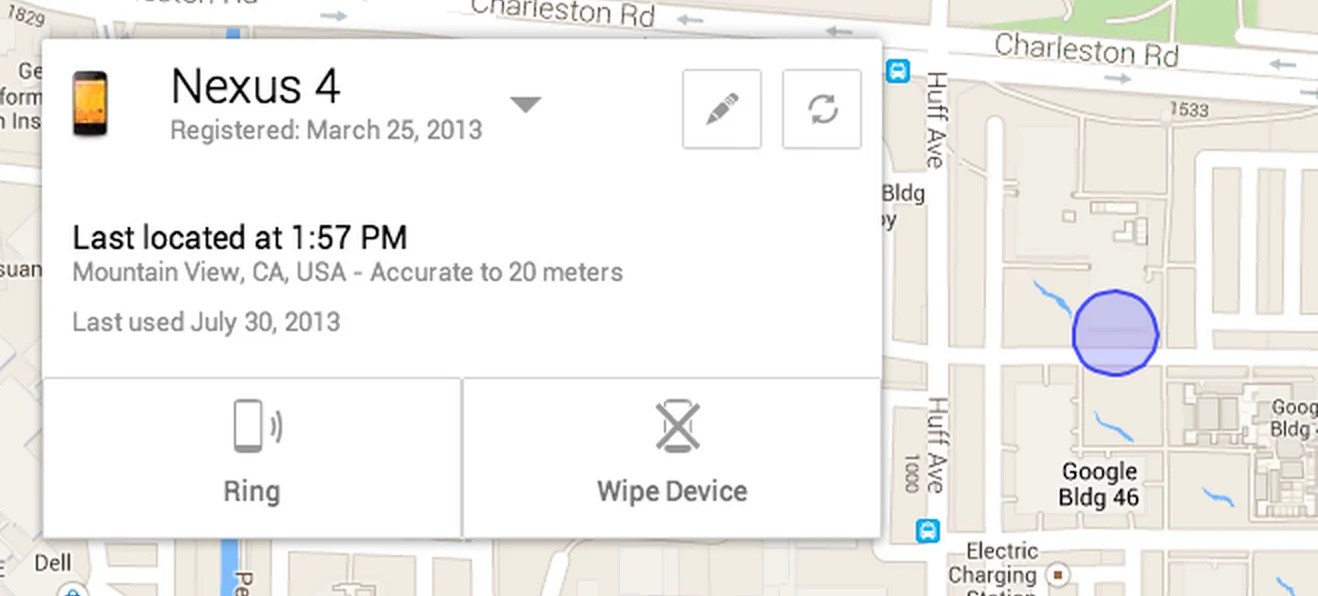Tap the Wipe Device button
The image size is (1318, 596).
click(672, 457)
